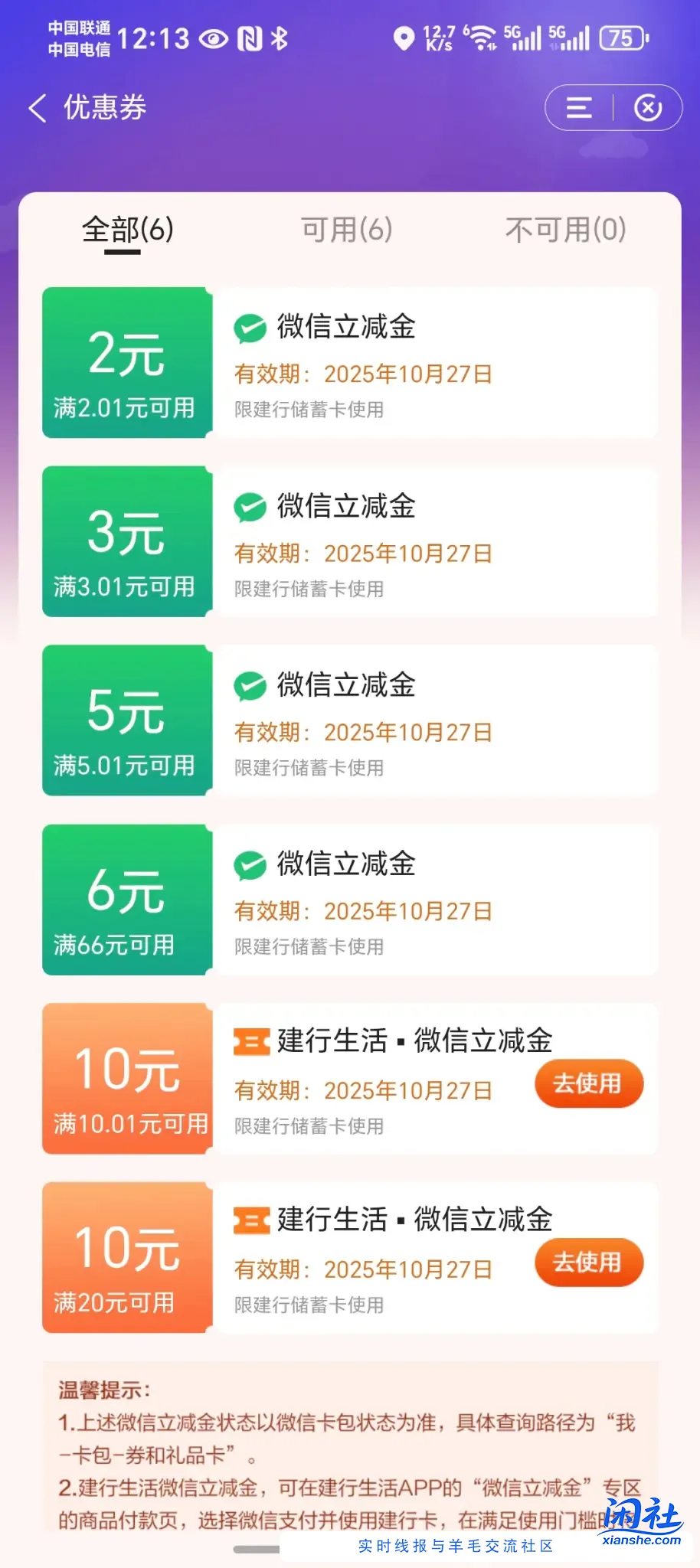This screenshot has height=1568, width=700.
Task: Open the hamburger menu in top right capsule
Action: point(577,107)
